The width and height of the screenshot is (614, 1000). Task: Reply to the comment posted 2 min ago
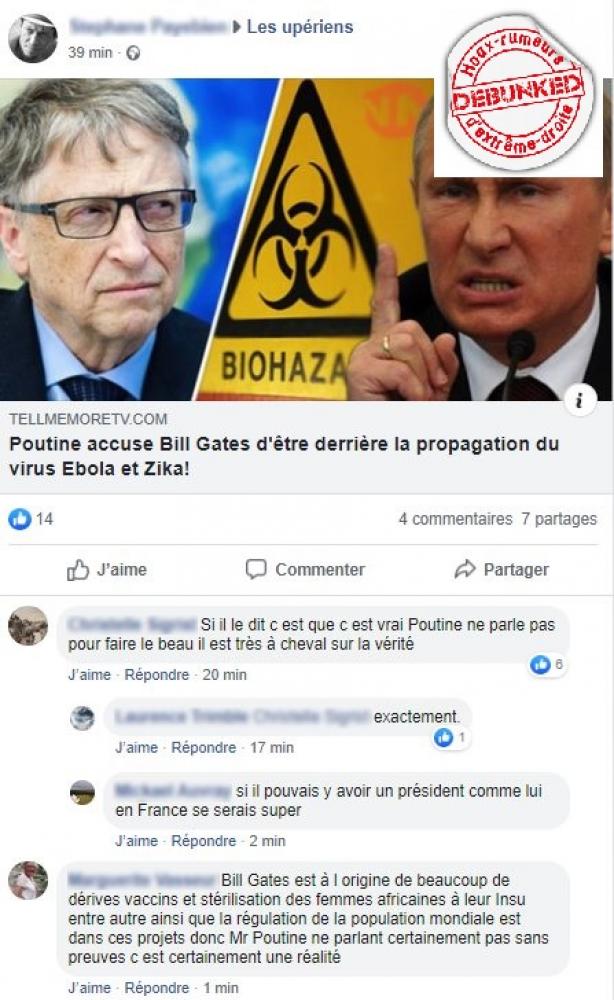pos(204,841)
